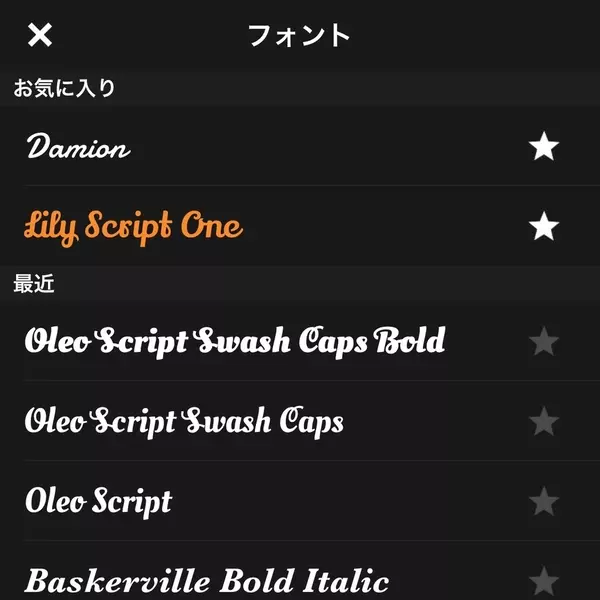The image size is (600, 600).
Task: Favorite Oleo Script Swash Caps Bold
Action: [x=543, y=341]
